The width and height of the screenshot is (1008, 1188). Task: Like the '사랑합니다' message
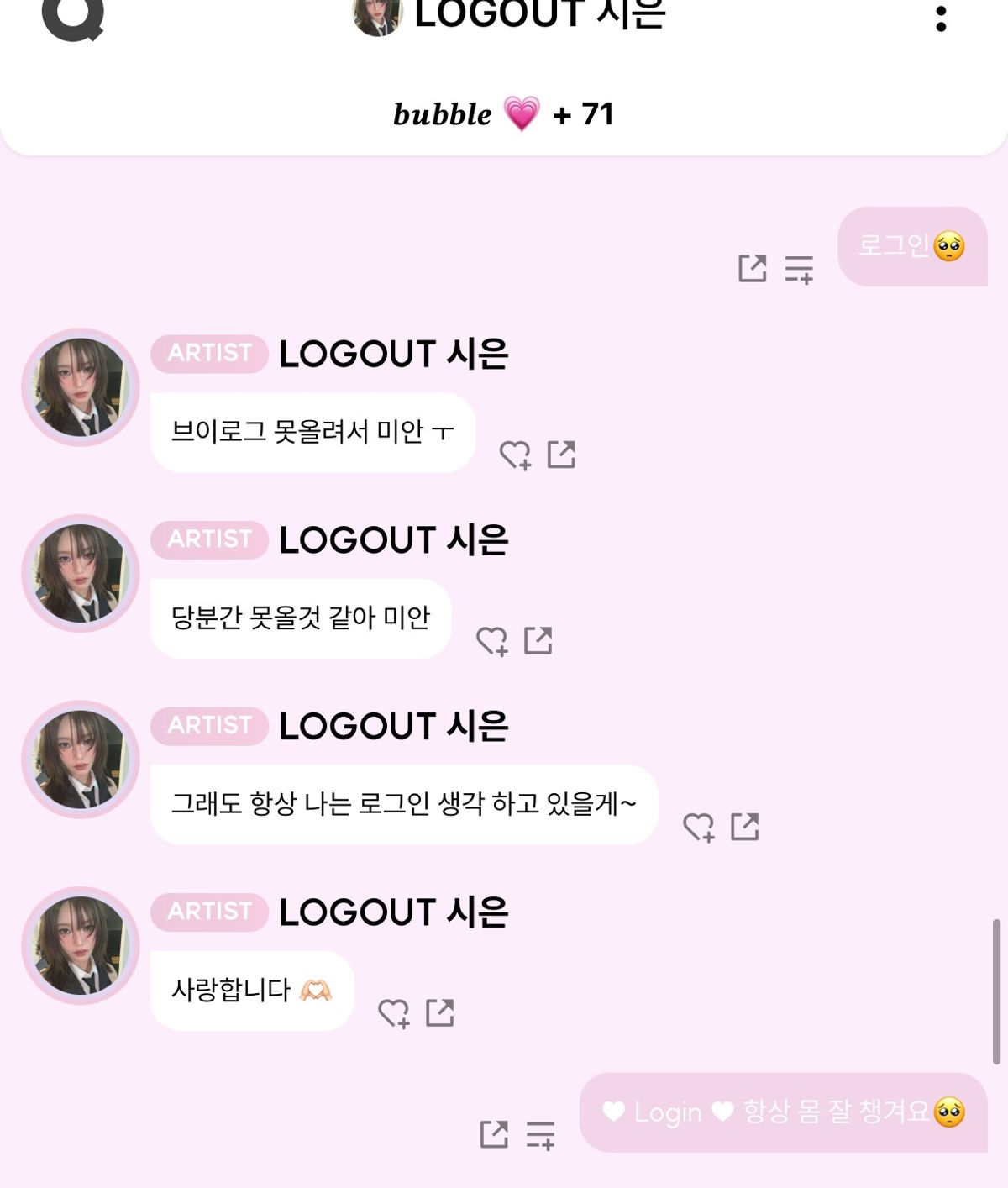(393, 1013)
